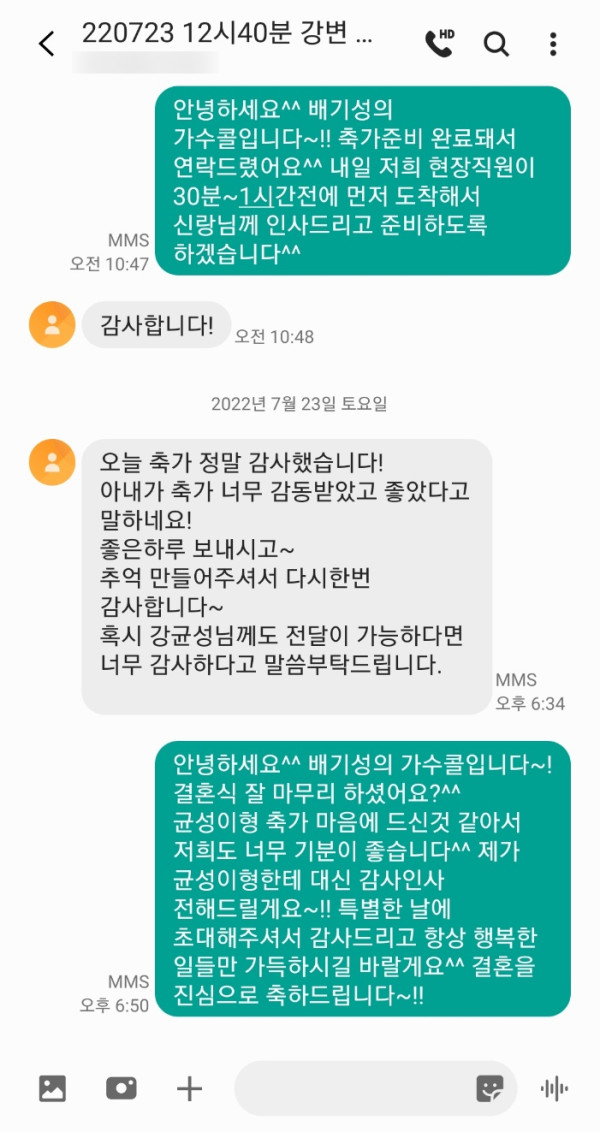Screen dimensions: 600x1132
Task: Open contact avatar next to 감사합니다! message
Action: [52, 324]
